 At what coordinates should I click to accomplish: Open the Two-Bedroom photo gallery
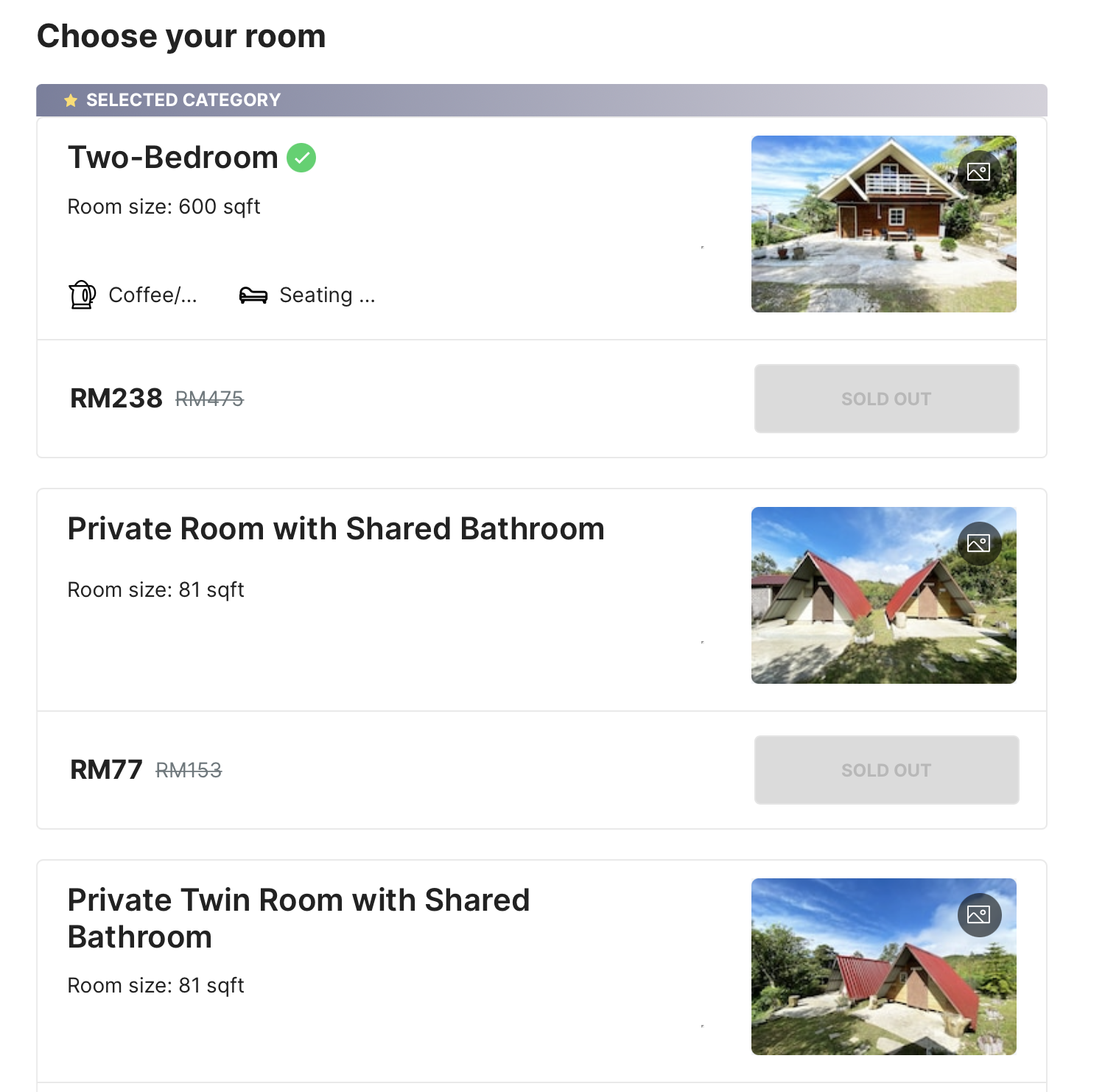(x=978, y=172)
